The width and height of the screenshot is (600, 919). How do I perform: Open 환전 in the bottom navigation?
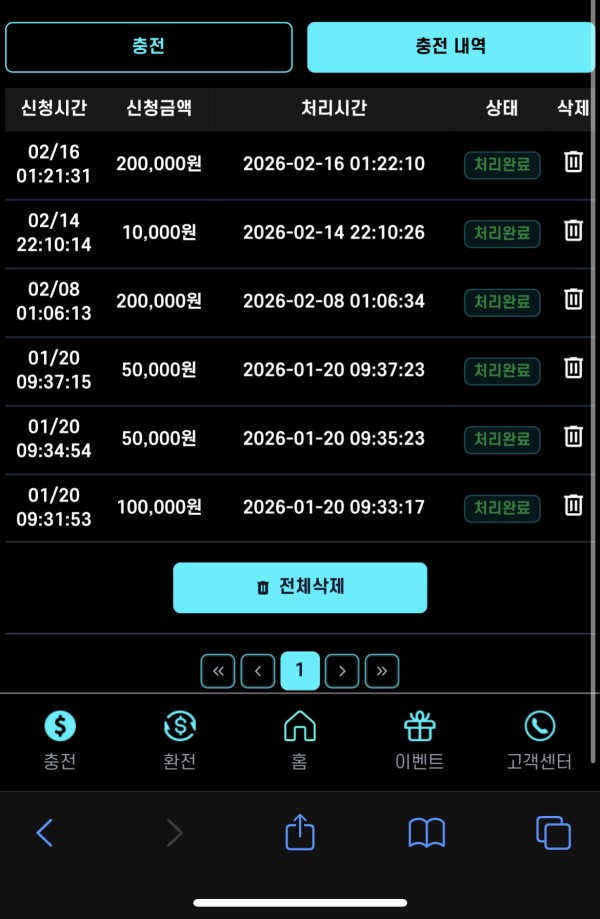[179, 740]
